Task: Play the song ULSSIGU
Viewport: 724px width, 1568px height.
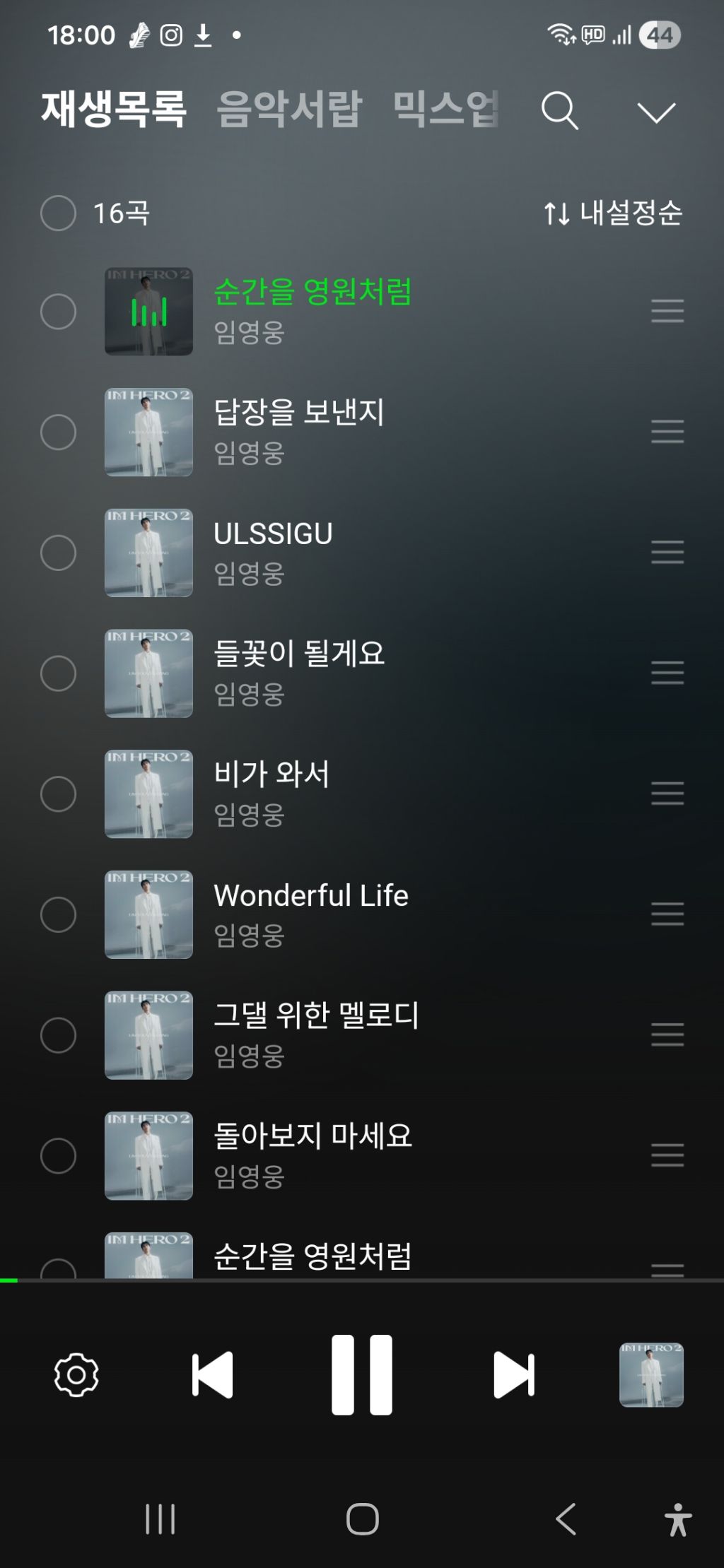Action: coord(273,534)
